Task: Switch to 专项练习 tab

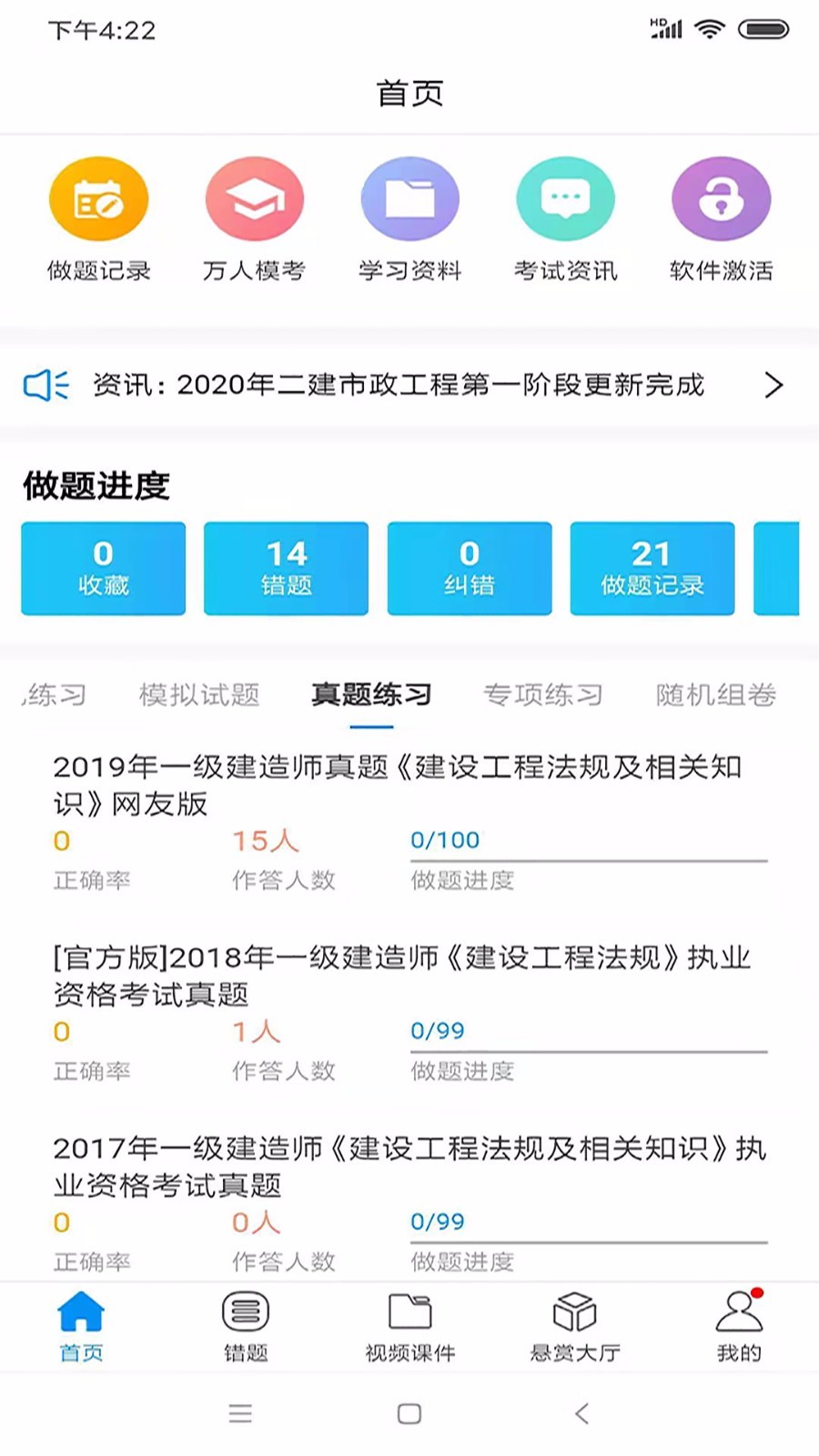Action: (543, 694)
